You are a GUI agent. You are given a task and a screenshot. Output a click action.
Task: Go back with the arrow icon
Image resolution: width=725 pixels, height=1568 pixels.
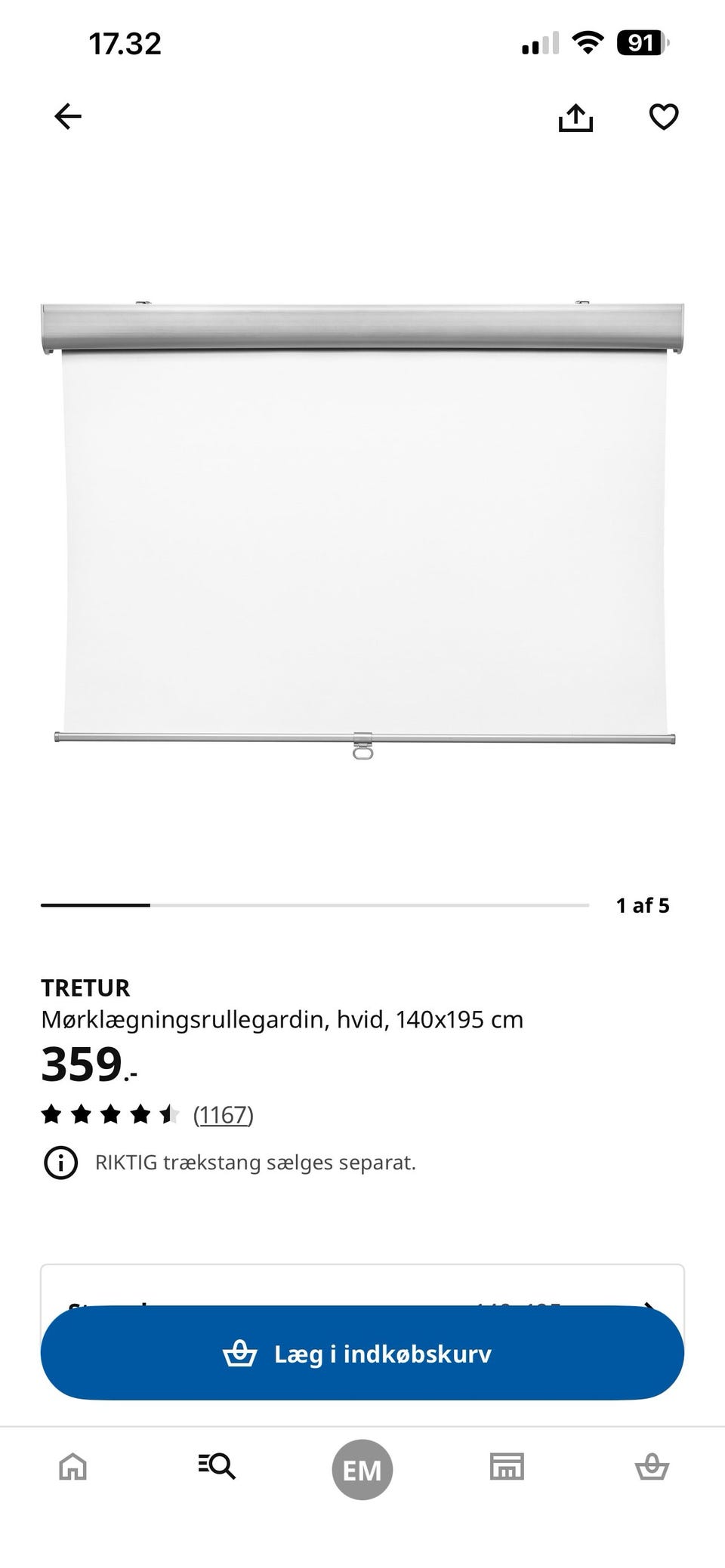click(68, 116)
